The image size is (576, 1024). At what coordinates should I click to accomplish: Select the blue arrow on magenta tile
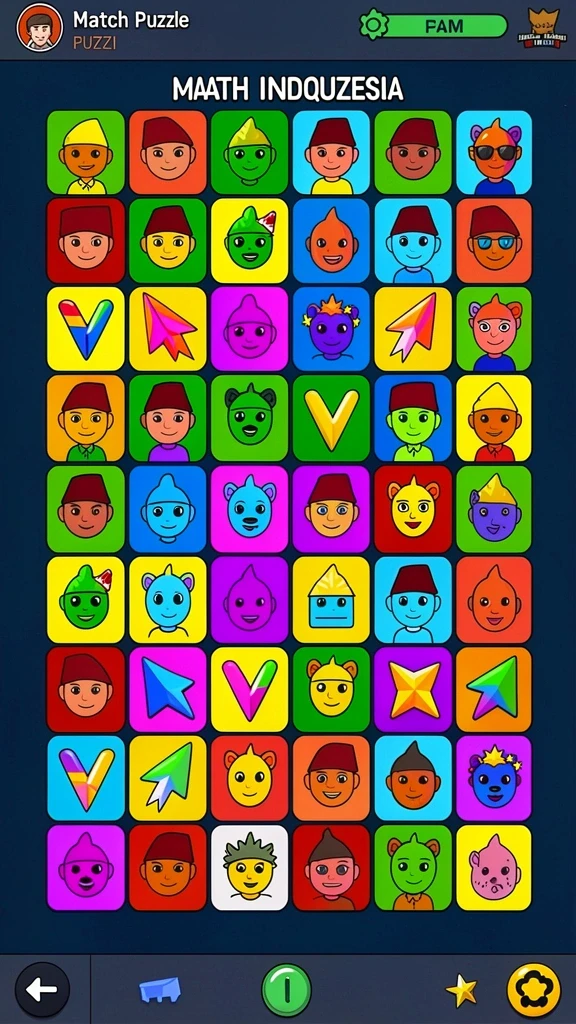[168, 689]
